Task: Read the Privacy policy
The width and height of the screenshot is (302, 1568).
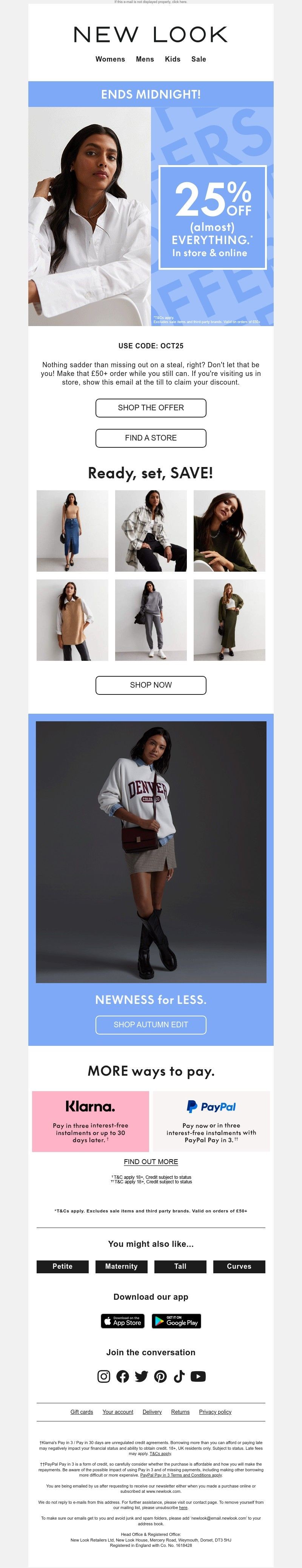Action: [215, 1412]
